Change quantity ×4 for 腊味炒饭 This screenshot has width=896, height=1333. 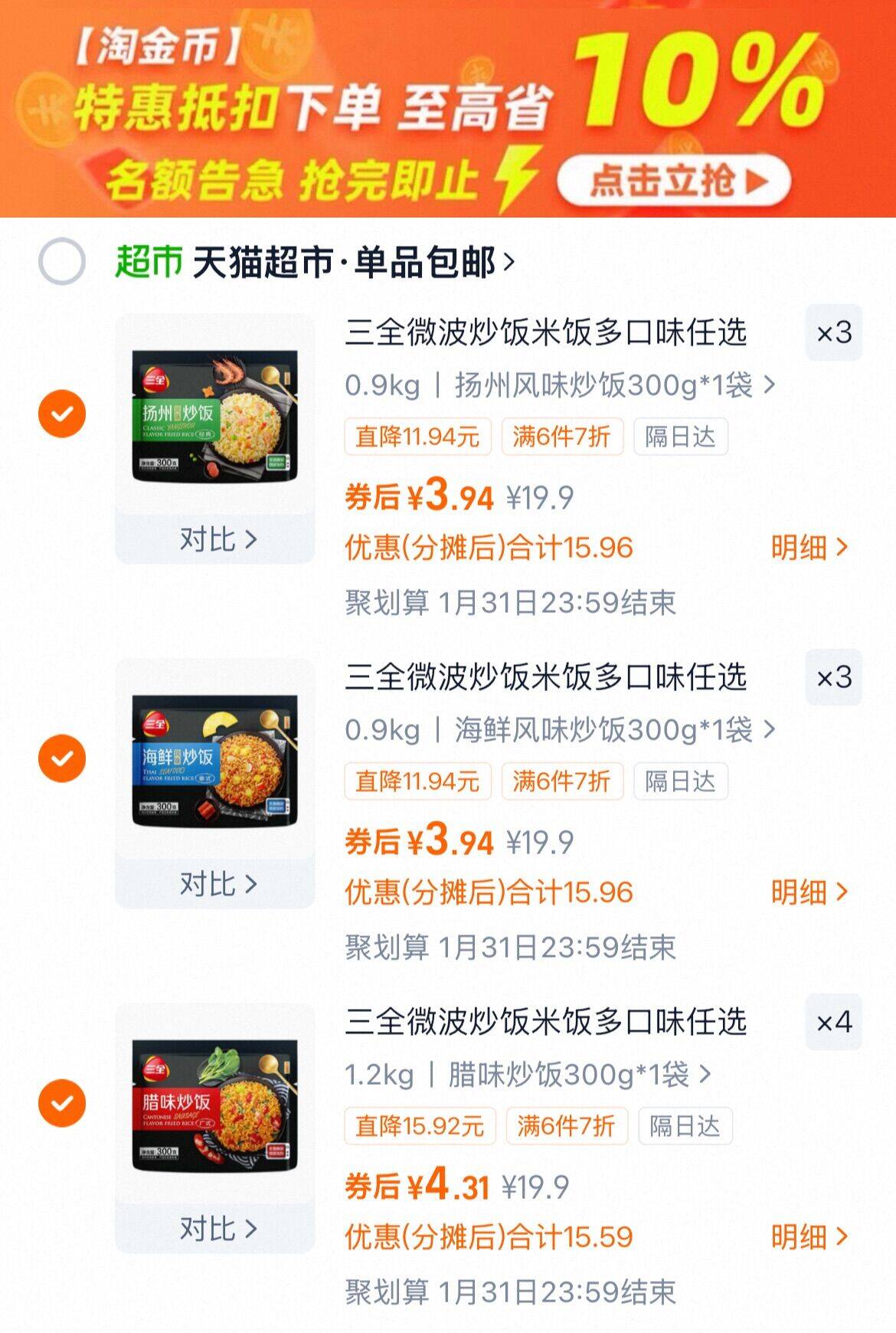(833, 1022)
